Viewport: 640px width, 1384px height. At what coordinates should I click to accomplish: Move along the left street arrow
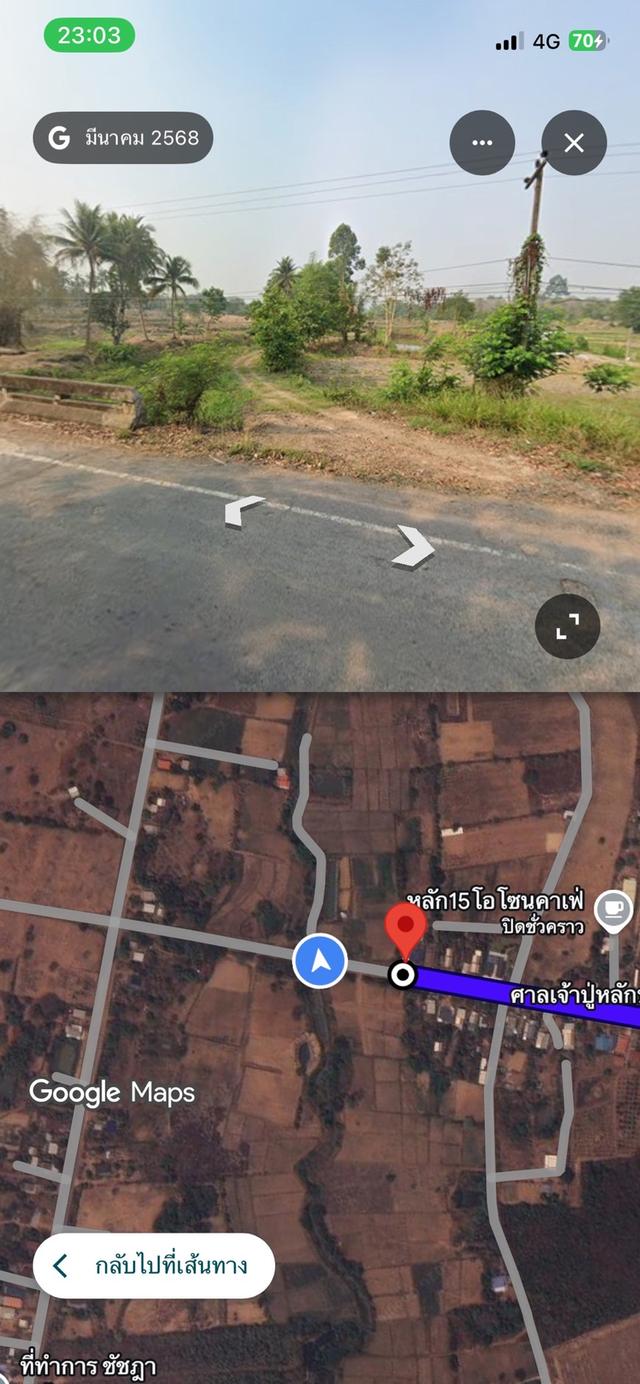[244, 511]
